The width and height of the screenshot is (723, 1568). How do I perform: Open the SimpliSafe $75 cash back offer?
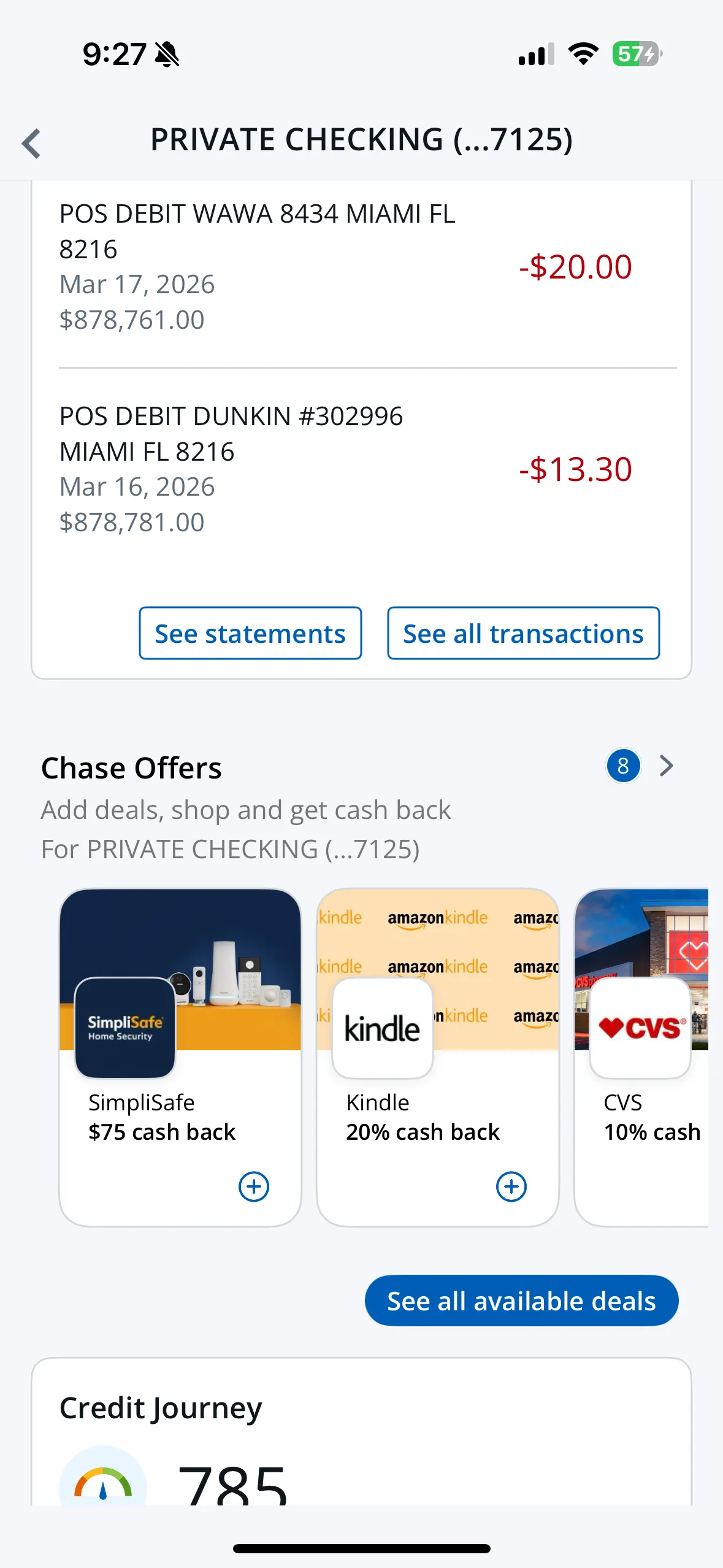(180, 1043)
